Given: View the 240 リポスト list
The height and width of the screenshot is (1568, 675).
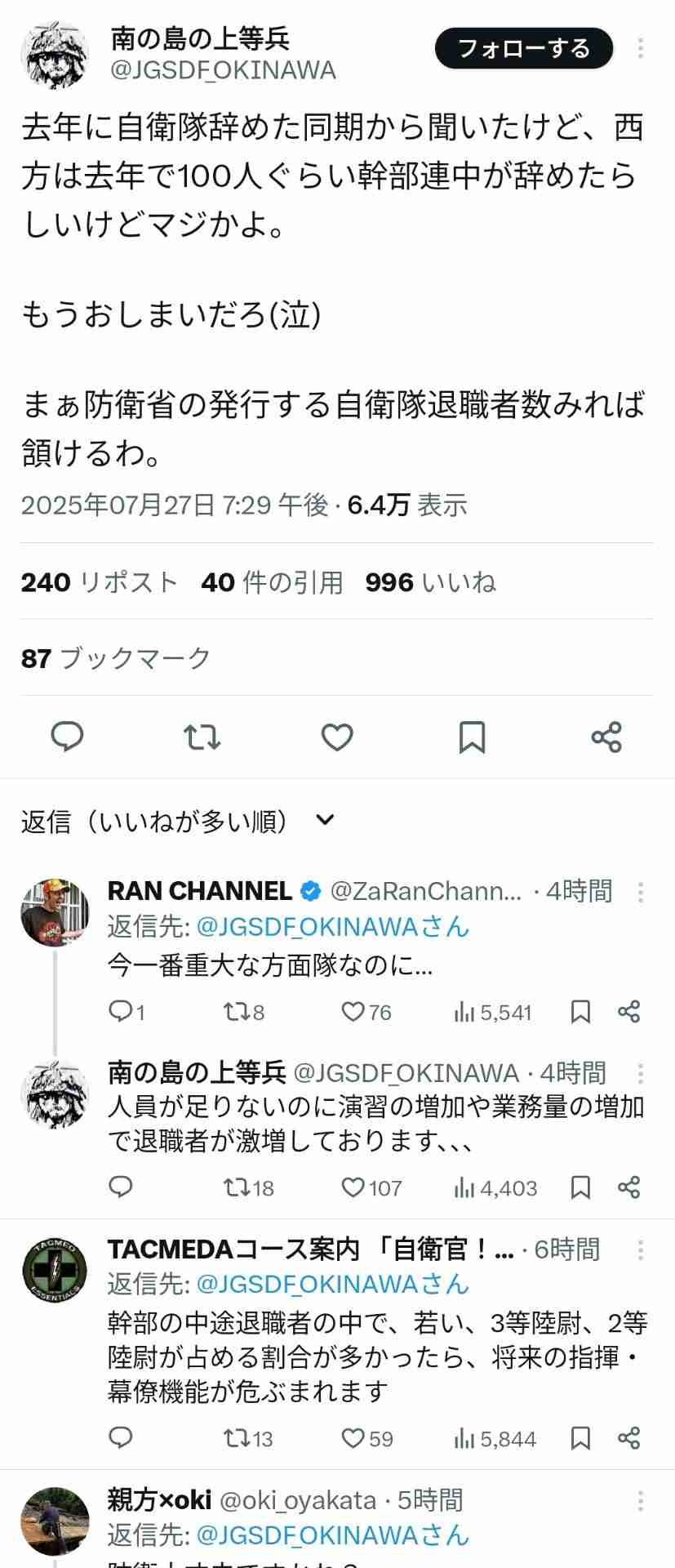Looking at the screenshot, I should point(100,582).
